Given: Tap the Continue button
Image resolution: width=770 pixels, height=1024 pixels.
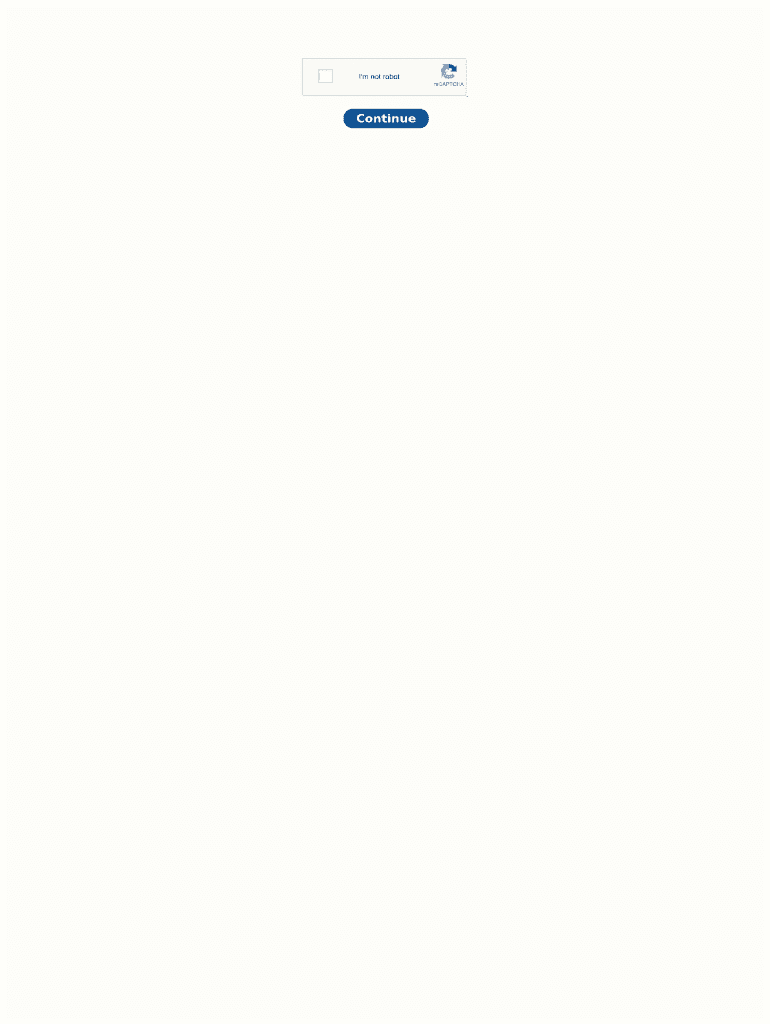Looking at the screenshot, I should [386, 118].
